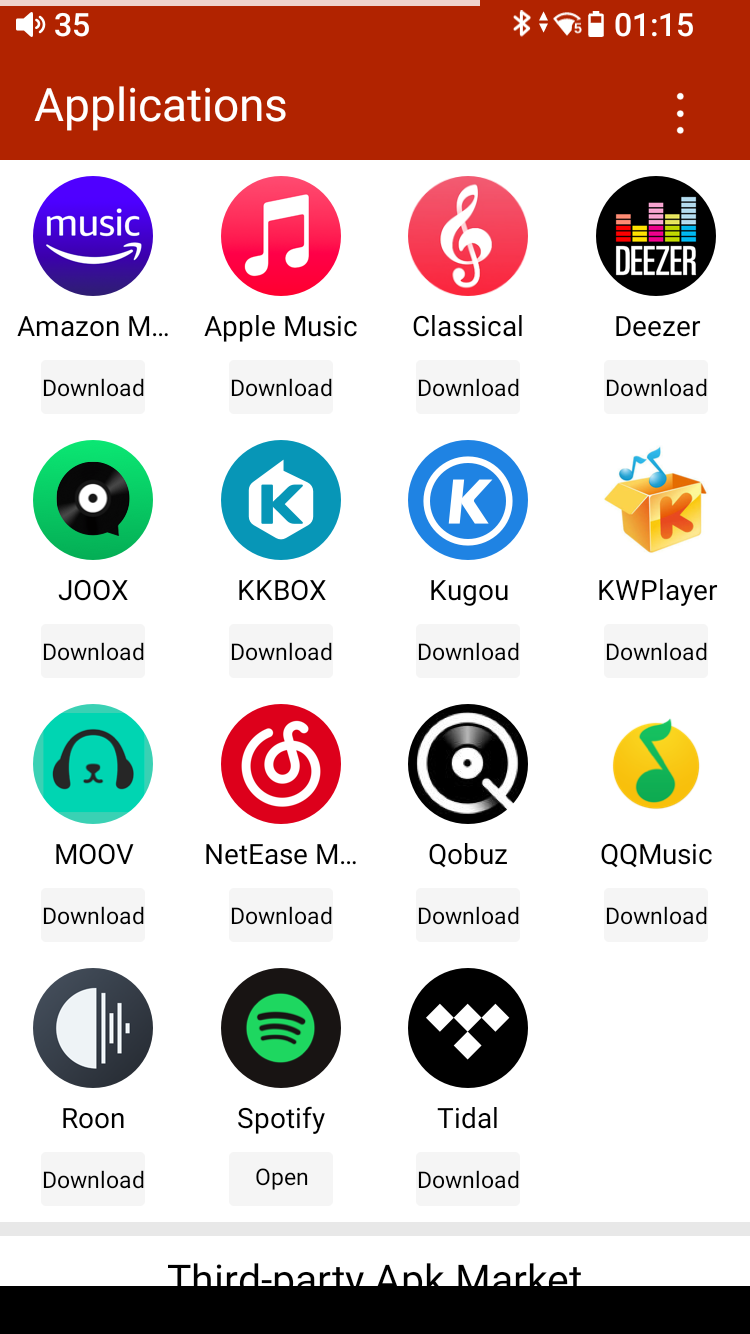Tap Download under KKBOX
The height and width of the screenshot is (1334, 750).
281,652
